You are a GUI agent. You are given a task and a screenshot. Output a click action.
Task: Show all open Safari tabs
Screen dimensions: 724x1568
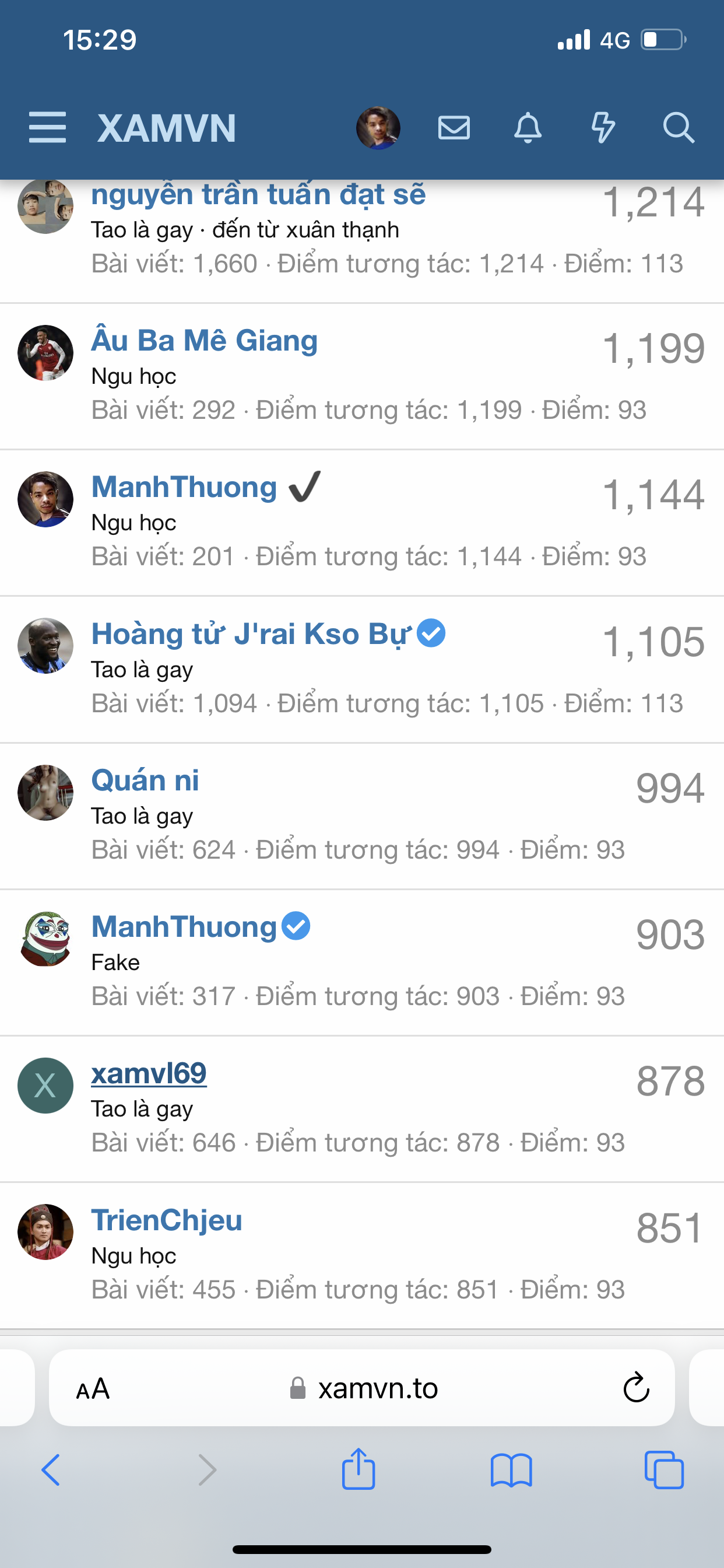click(664, 1470)
